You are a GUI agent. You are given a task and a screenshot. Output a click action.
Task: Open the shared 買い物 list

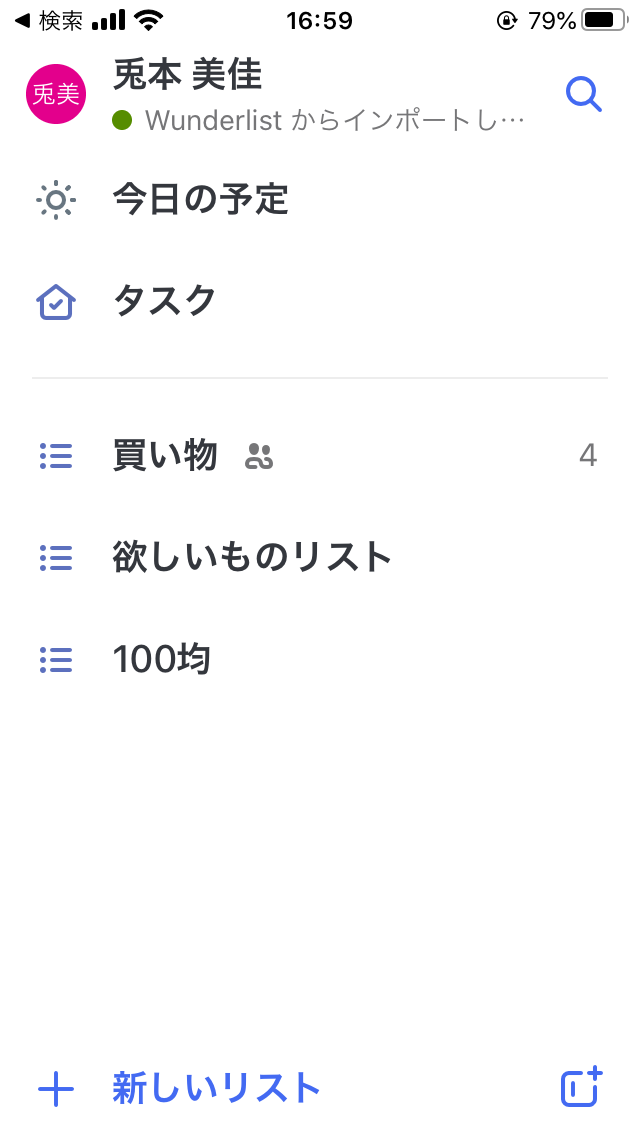click(x=320, y=456)
